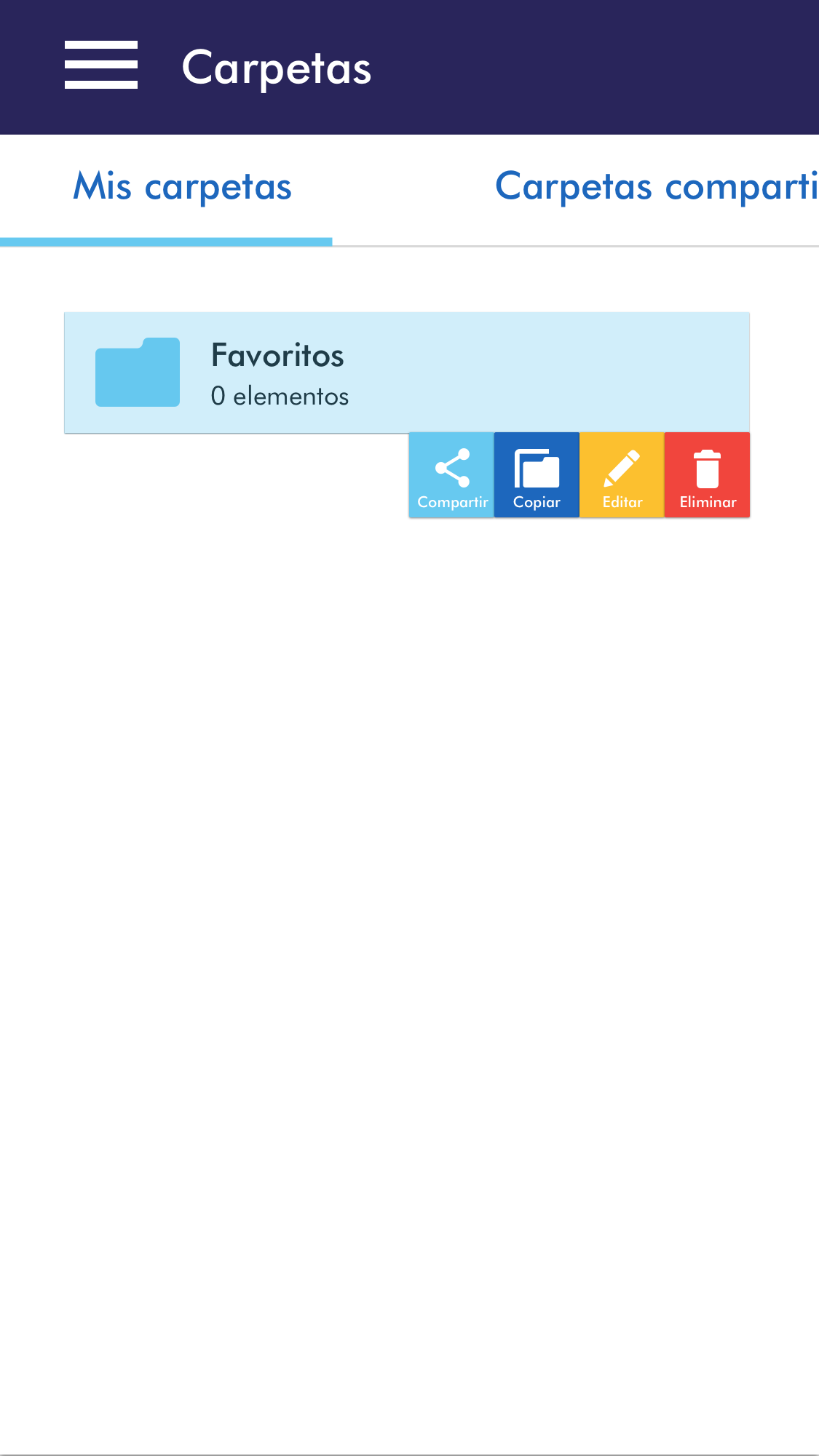Switch to the Carpetas compartidas tab

click(655, 188)
